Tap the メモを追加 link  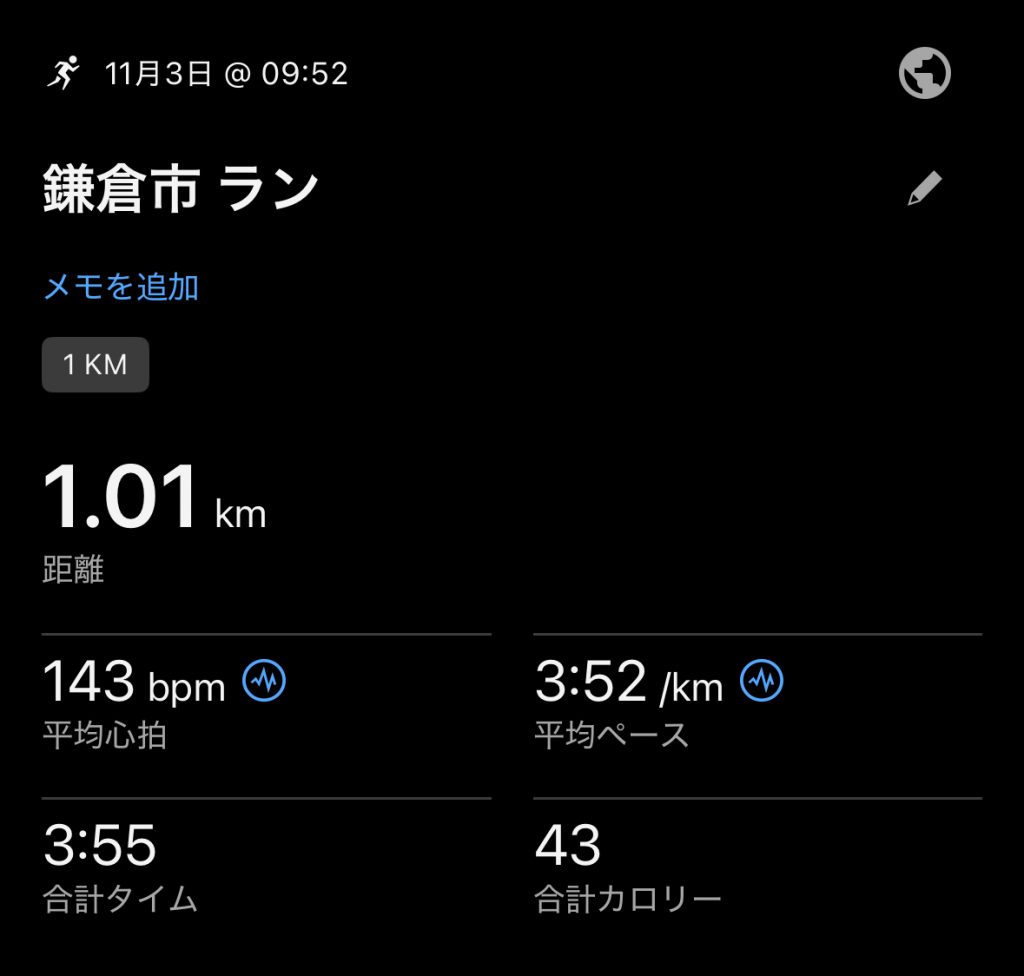click(121, 287)
